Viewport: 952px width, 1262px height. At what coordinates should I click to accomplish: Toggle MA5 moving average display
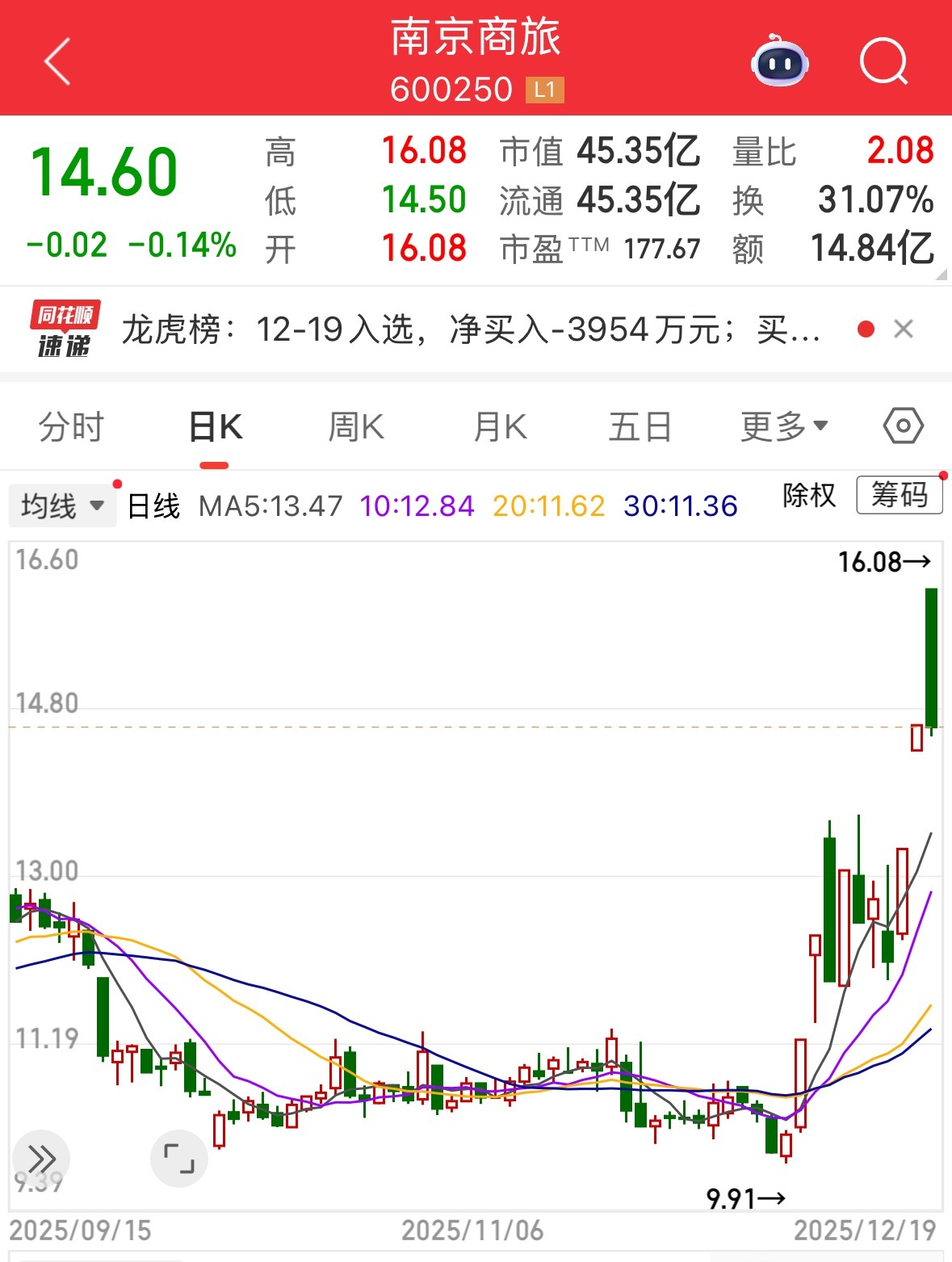pos(271,506)
